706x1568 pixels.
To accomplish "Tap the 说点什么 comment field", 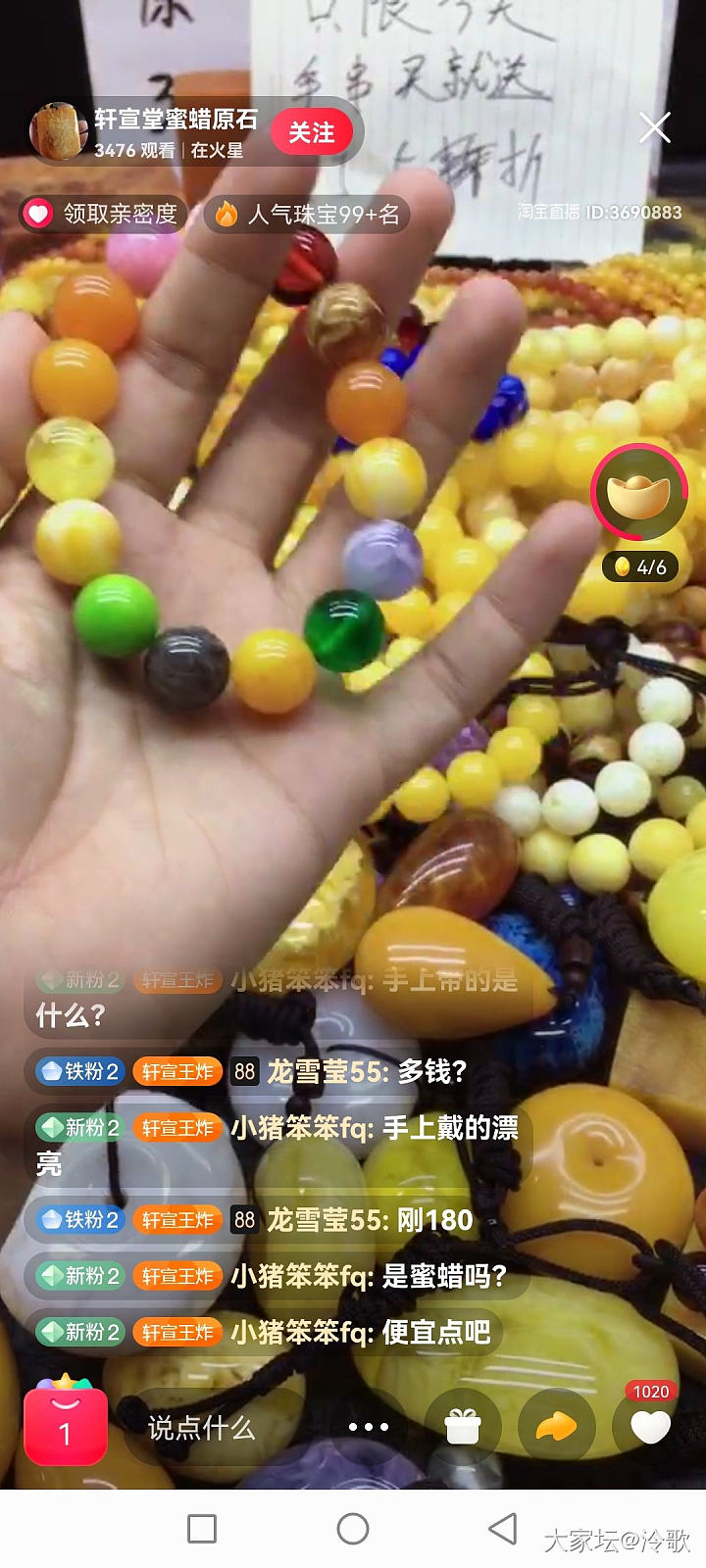I will [x=202, y=1428].
